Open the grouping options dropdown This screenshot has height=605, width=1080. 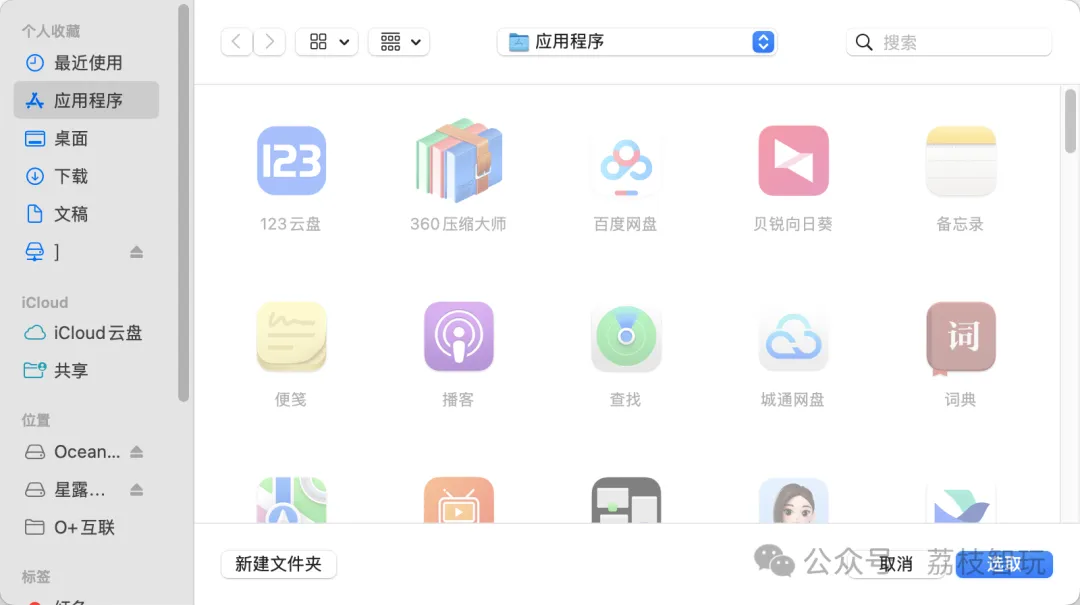398,42
